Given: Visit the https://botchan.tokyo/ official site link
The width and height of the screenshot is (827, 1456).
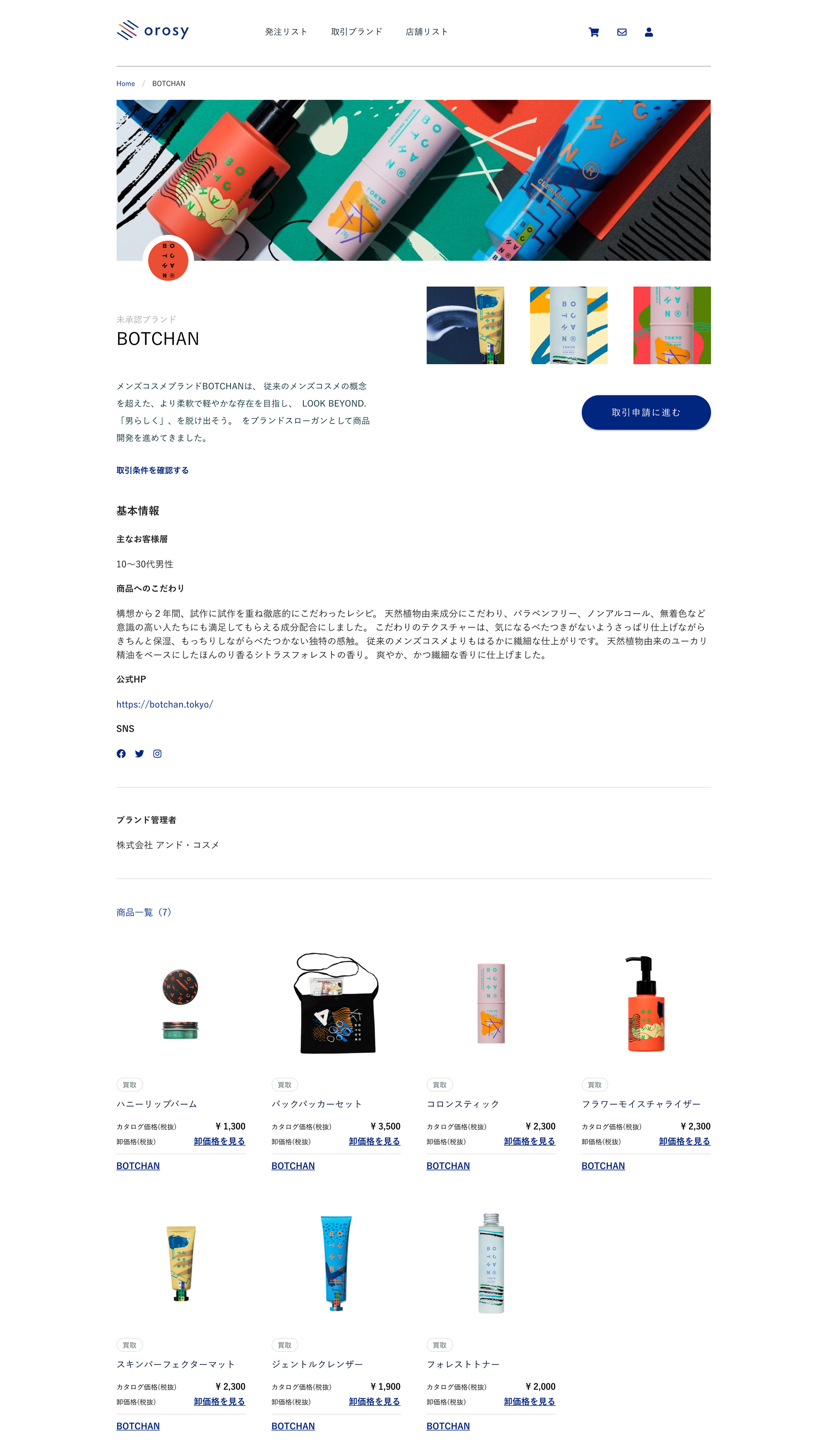Looking at the screenshot, I should [165, 704].
